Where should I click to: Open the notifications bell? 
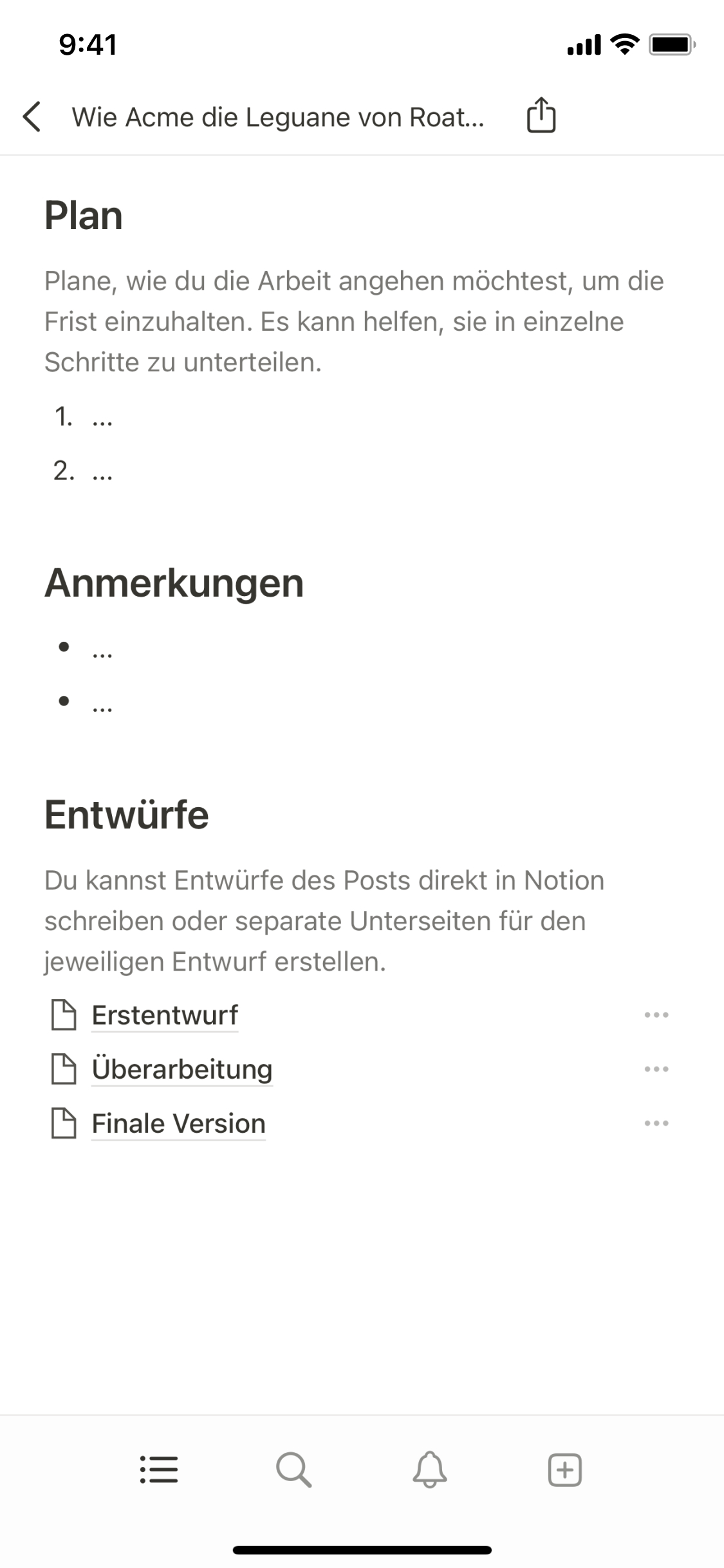(429, 1470)
